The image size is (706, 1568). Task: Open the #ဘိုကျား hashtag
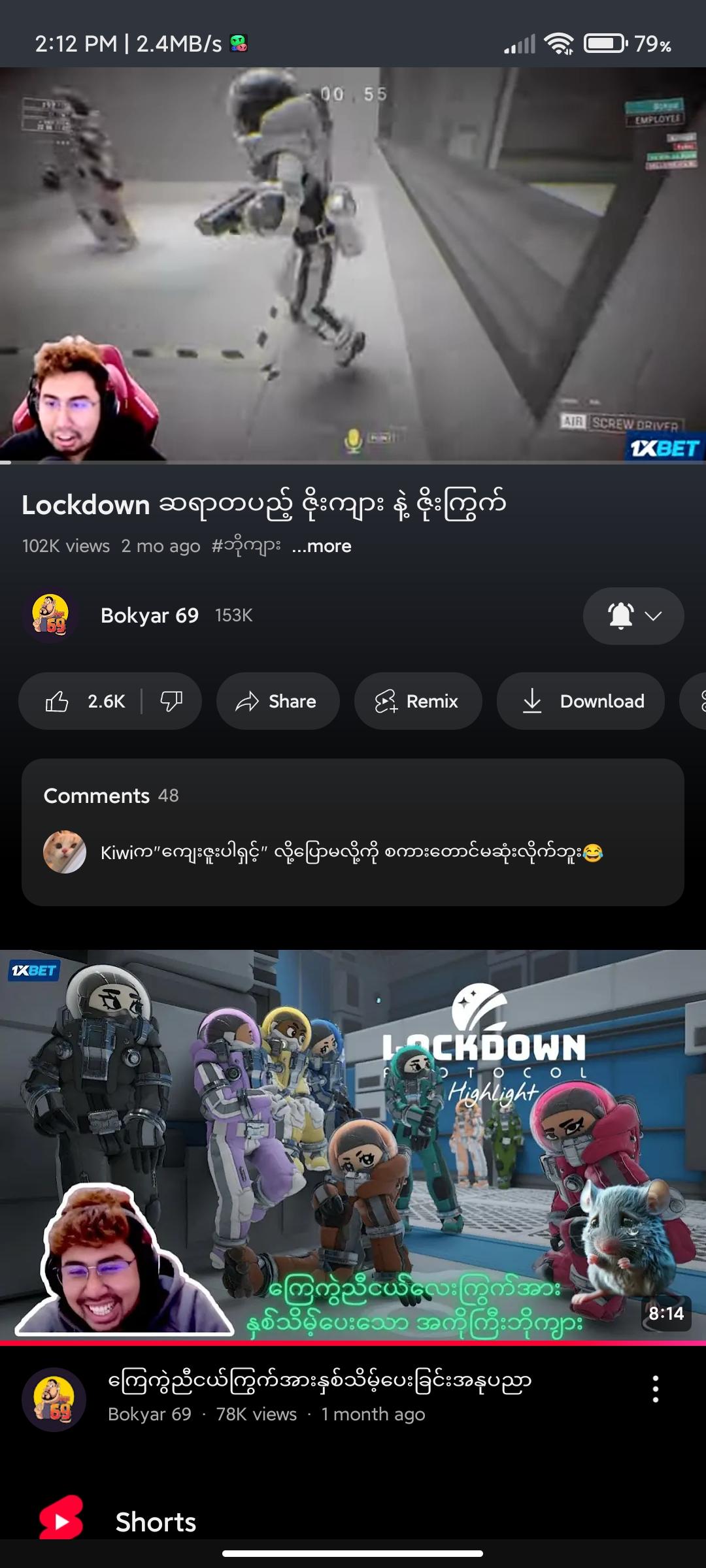click(246, 546)
